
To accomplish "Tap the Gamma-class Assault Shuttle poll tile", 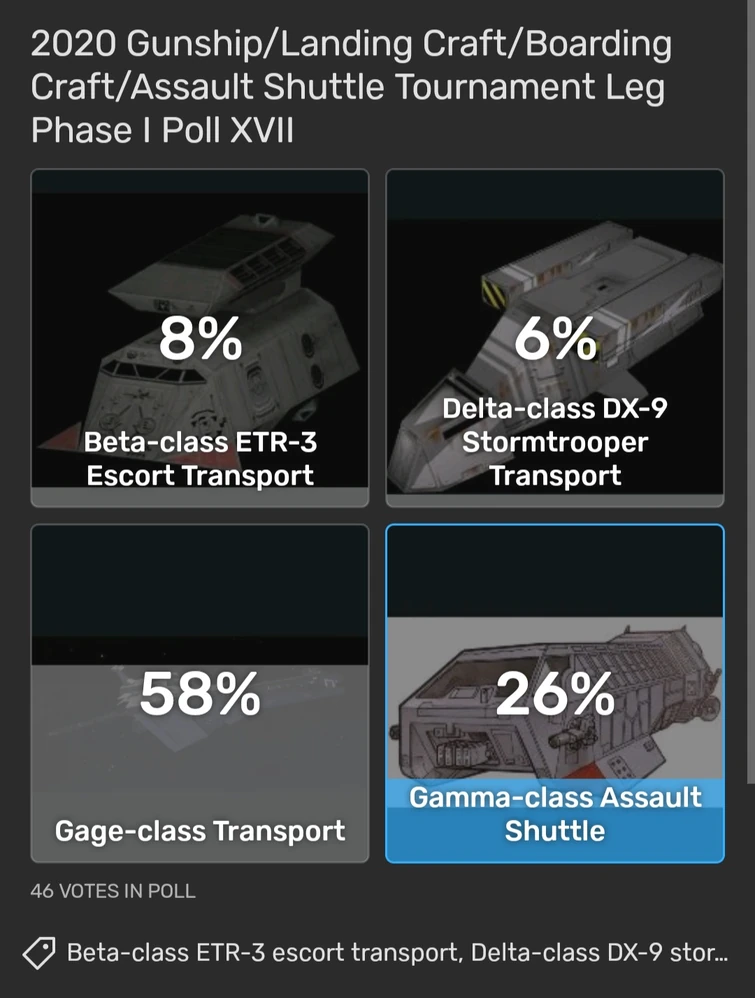I will pos(555,693).
